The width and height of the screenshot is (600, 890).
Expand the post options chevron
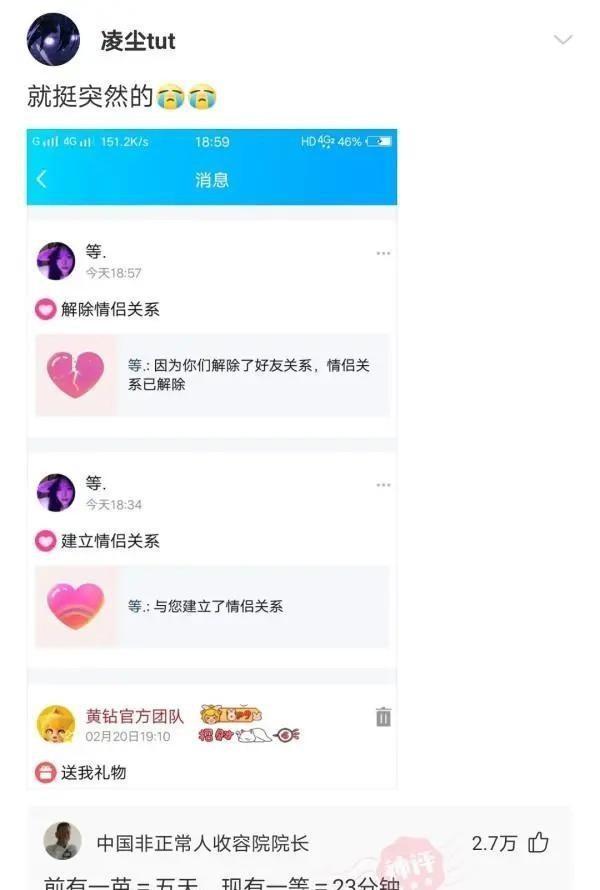click(x=563, y=40)
